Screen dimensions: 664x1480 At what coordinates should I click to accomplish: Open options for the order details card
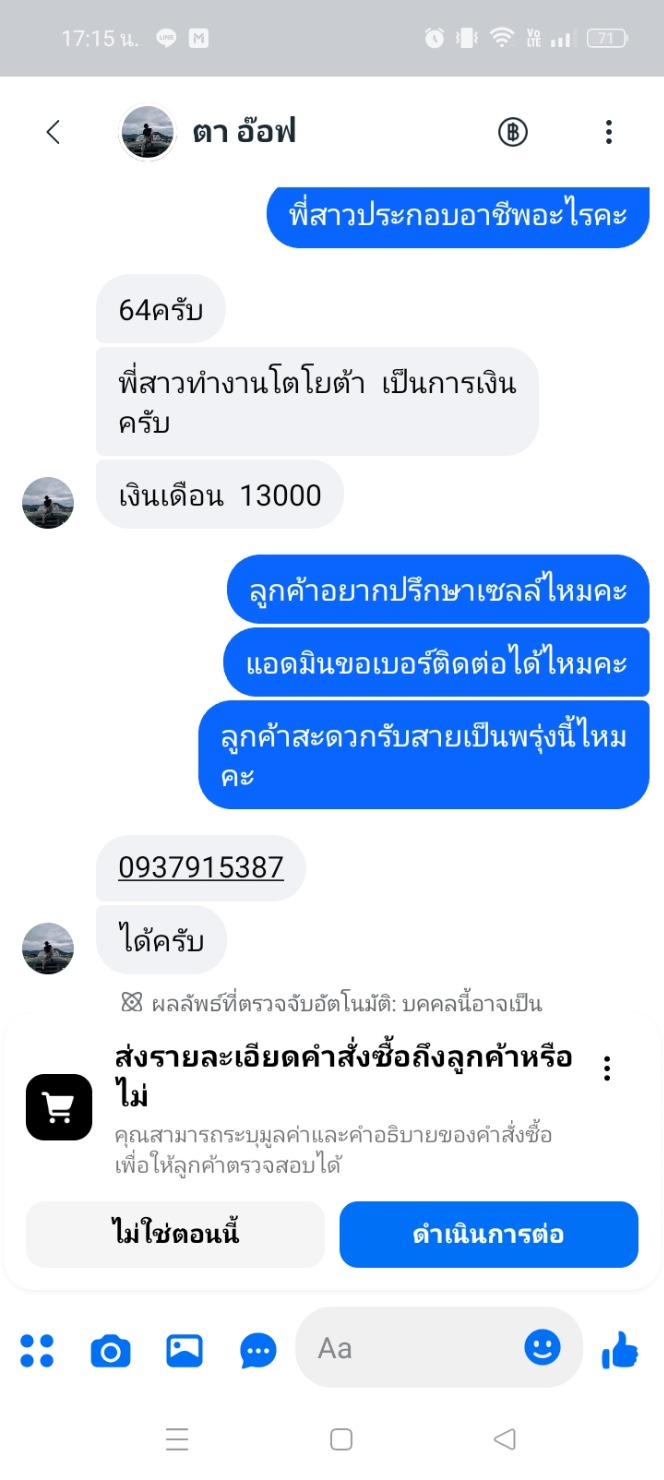(606, 1069)
